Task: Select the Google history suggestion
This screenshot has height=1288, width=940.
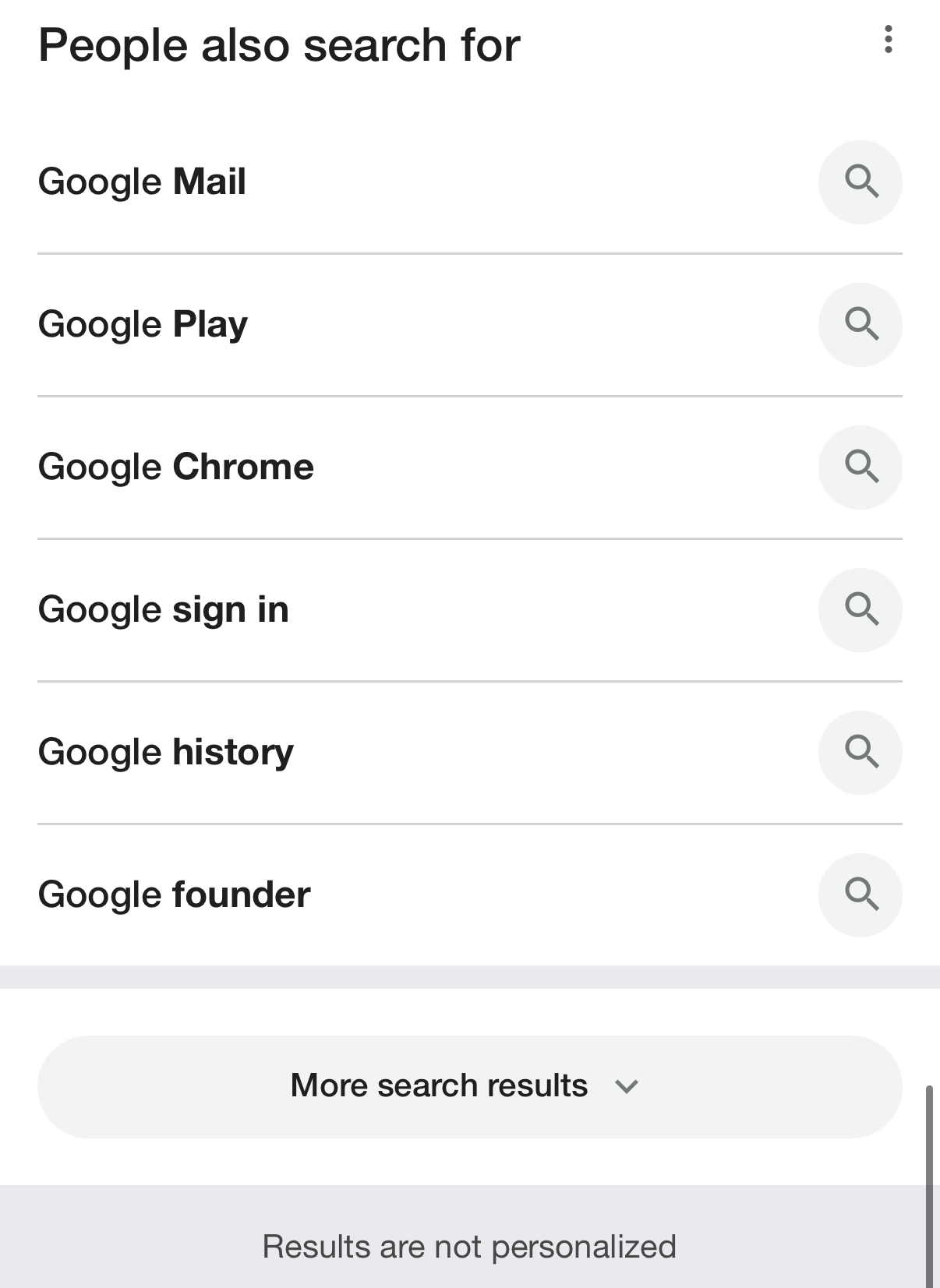Action: tap(166, 752)
